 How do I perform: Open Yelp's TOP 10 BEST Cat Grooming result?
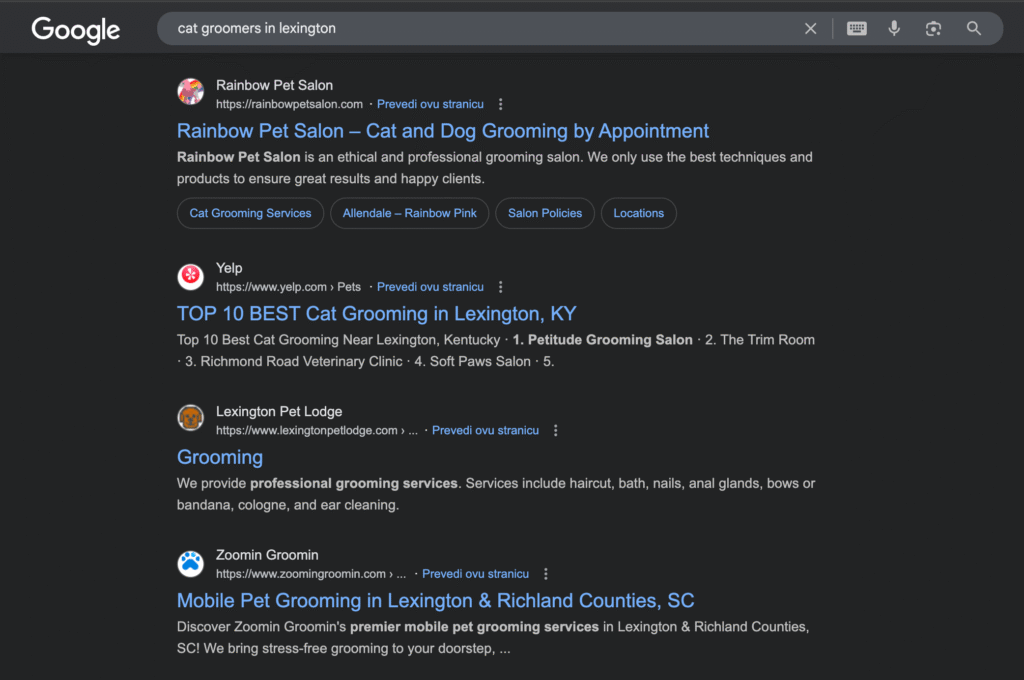click(x=377, y=314)
